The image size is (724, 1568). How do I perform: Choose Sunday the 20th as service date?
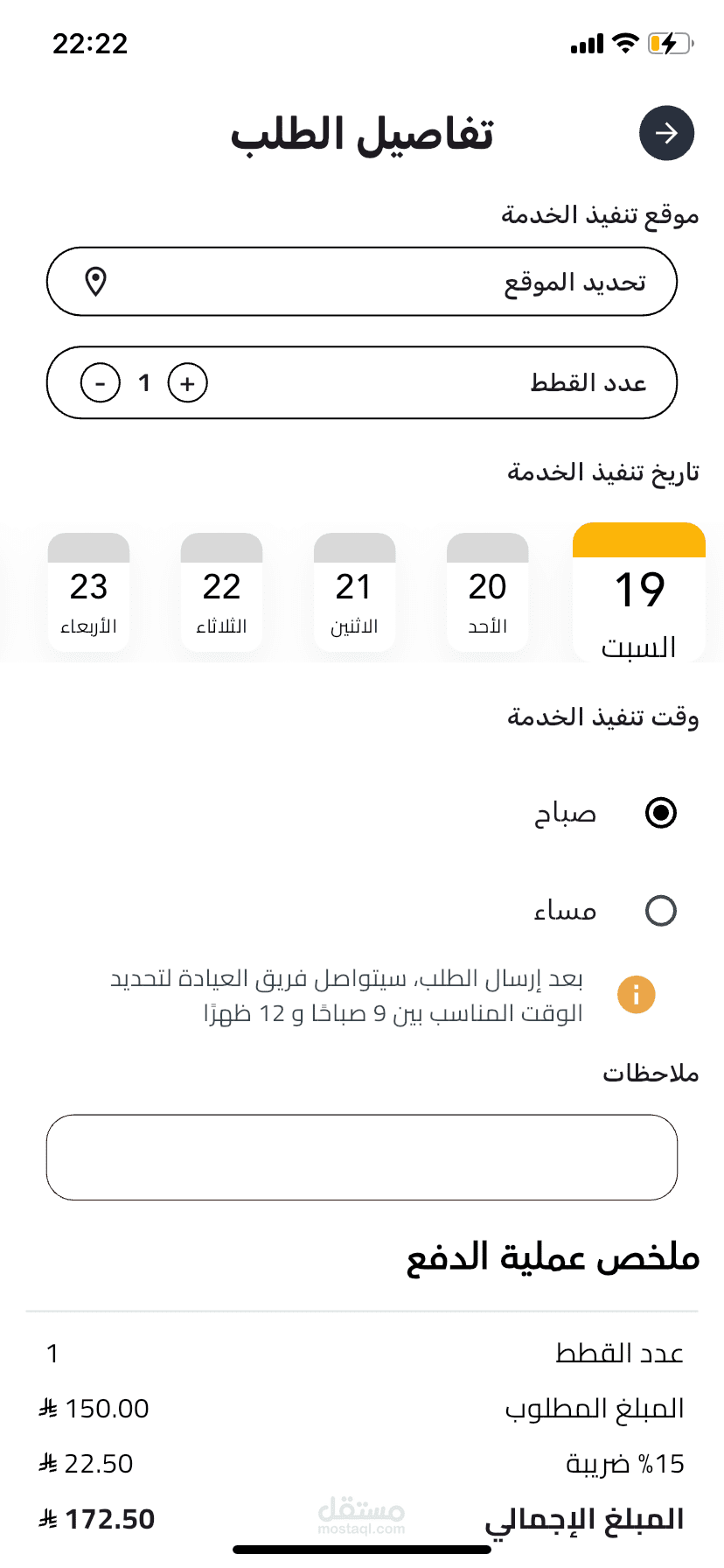488,593
